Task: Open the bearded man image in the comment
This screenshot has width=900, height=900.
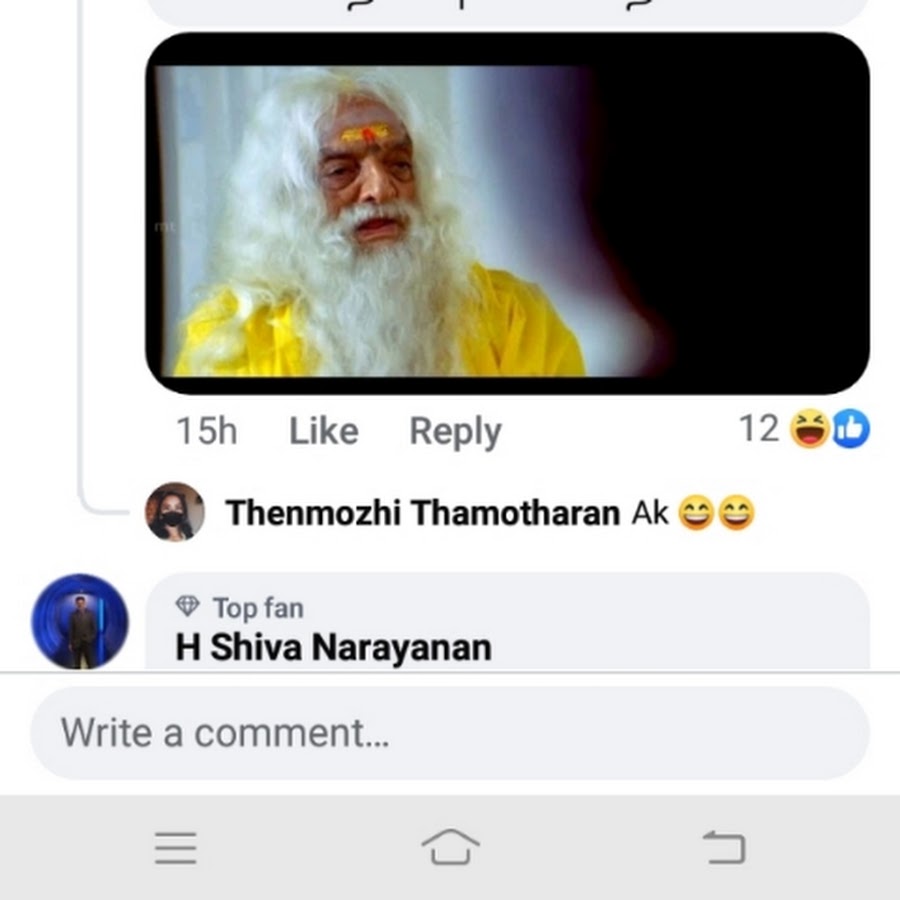Action: click(x=507, y=213)
